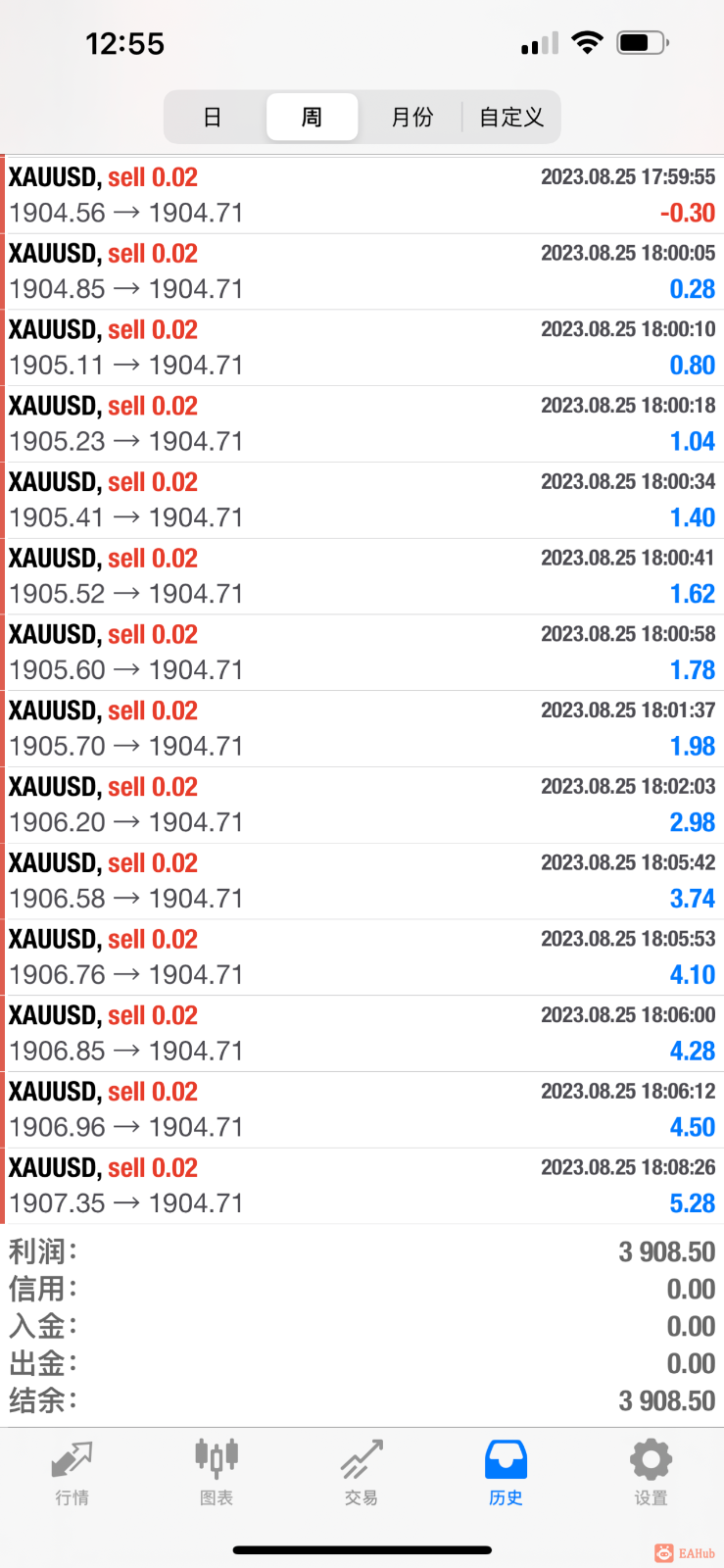Open 设置 settings tab
Viewport: 724px width, 1568px height.
click(x=651, y=1472)
